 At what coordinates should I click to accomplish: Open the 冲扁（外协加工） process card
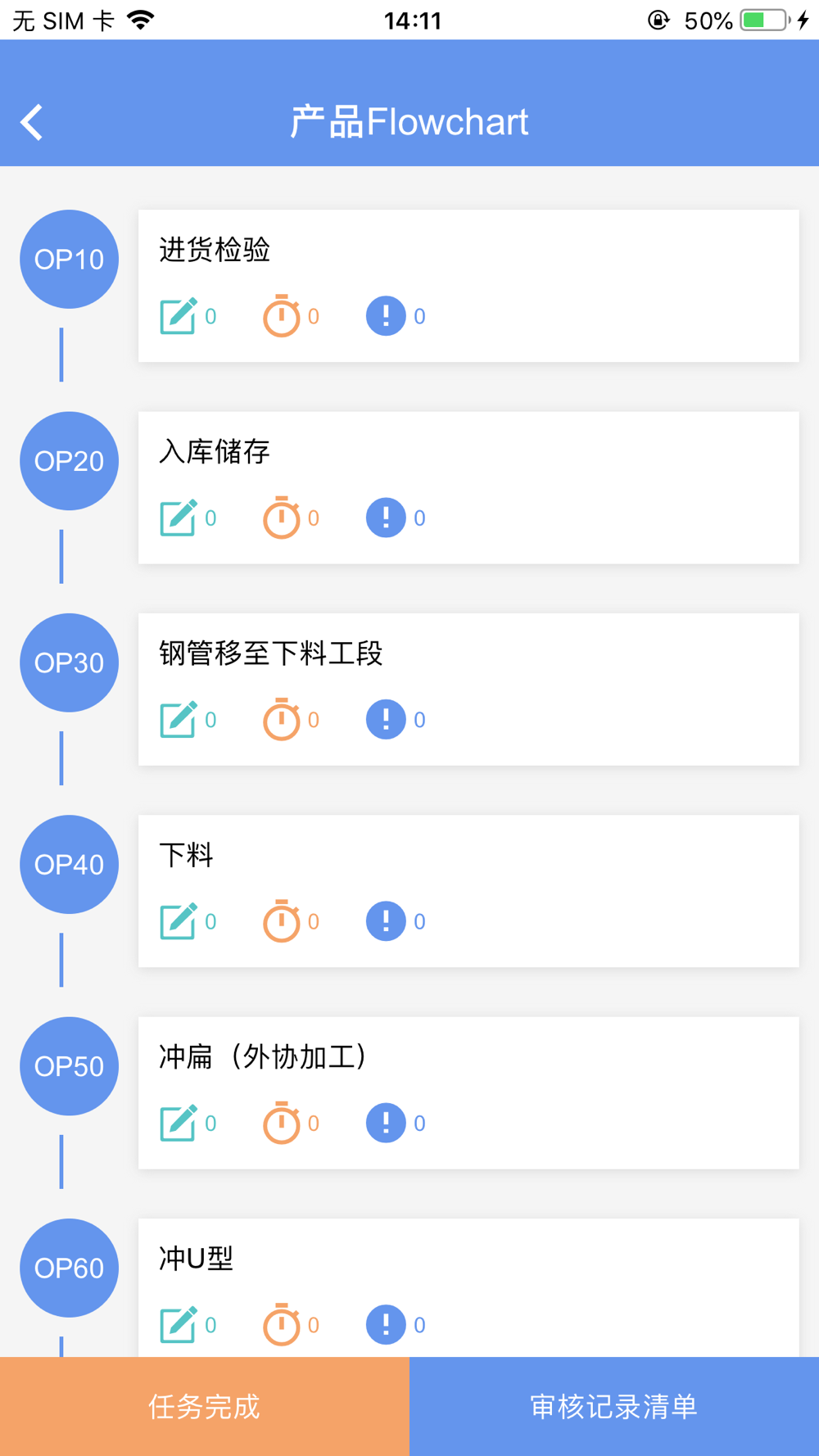pos(468,1092)
